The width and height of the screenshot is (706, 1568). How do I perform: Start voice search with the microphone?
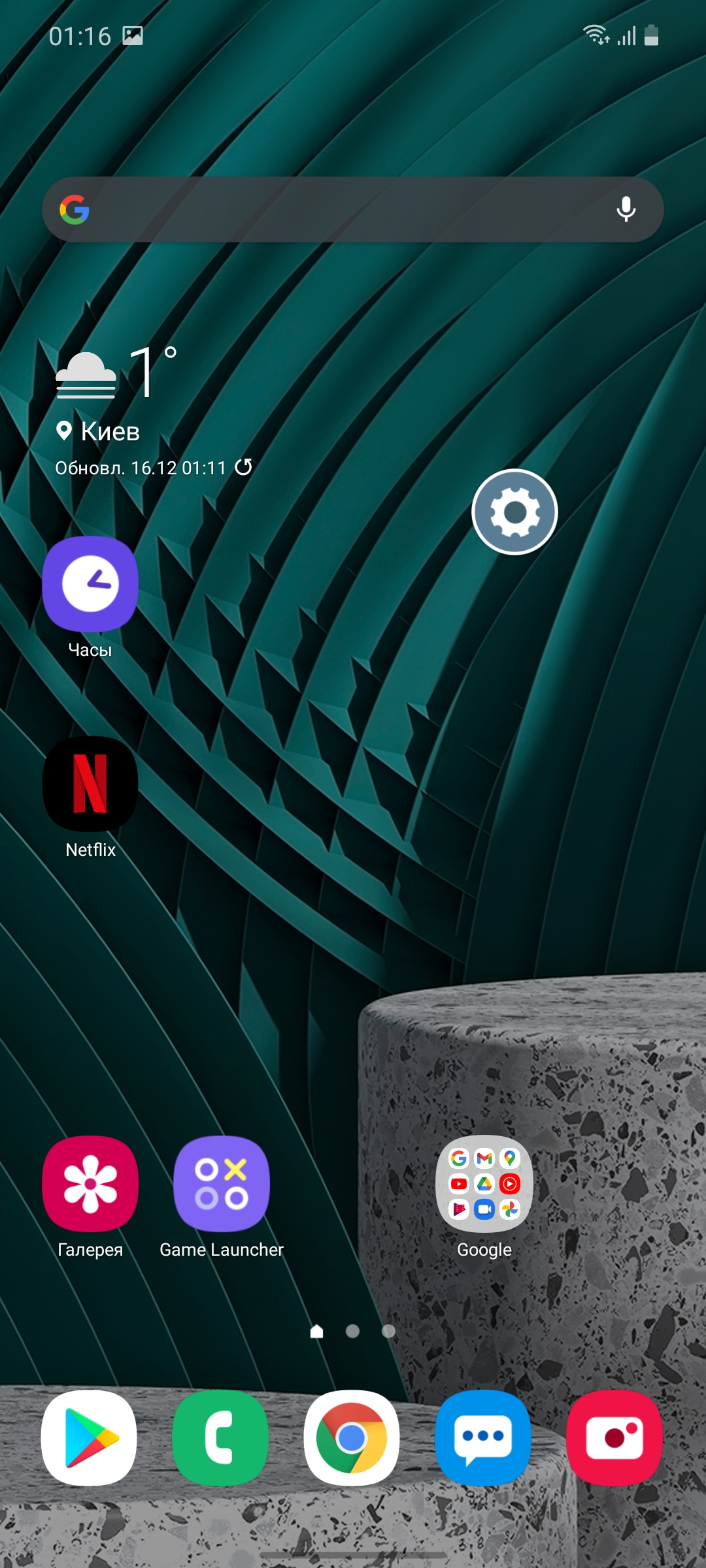point(626,210)
